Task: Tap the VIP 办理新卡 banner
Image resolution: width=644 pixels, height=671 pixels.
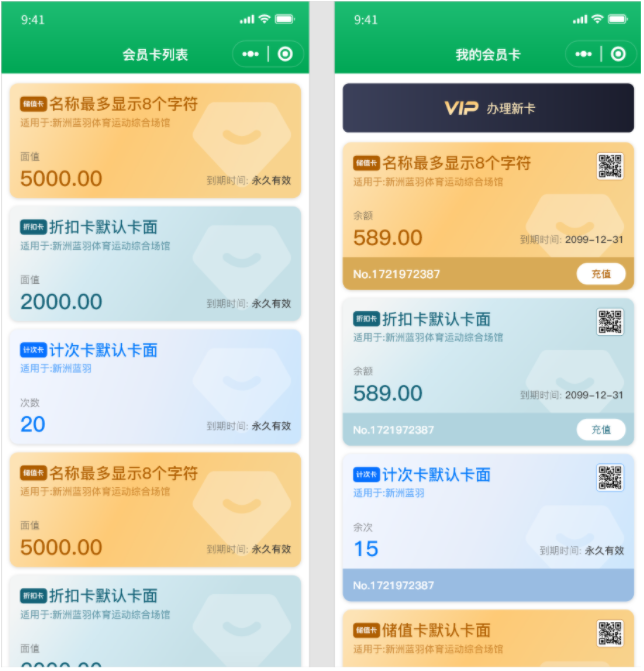Action: [x=488, y=108]
